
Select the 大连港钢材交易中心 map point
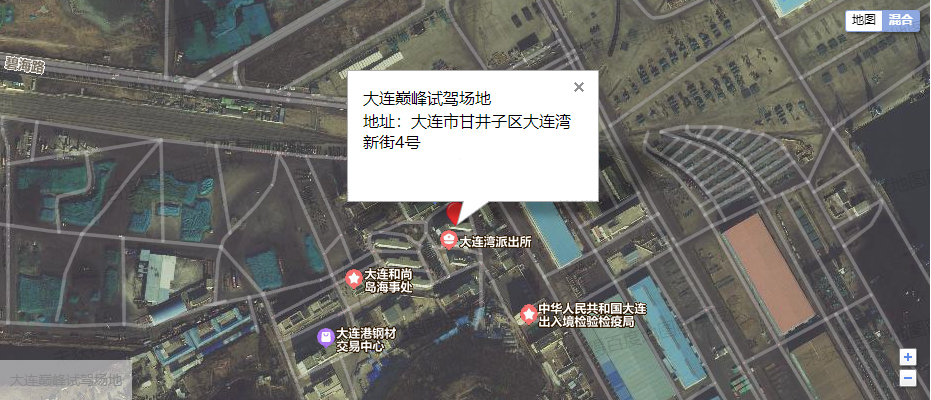(325, 337)
